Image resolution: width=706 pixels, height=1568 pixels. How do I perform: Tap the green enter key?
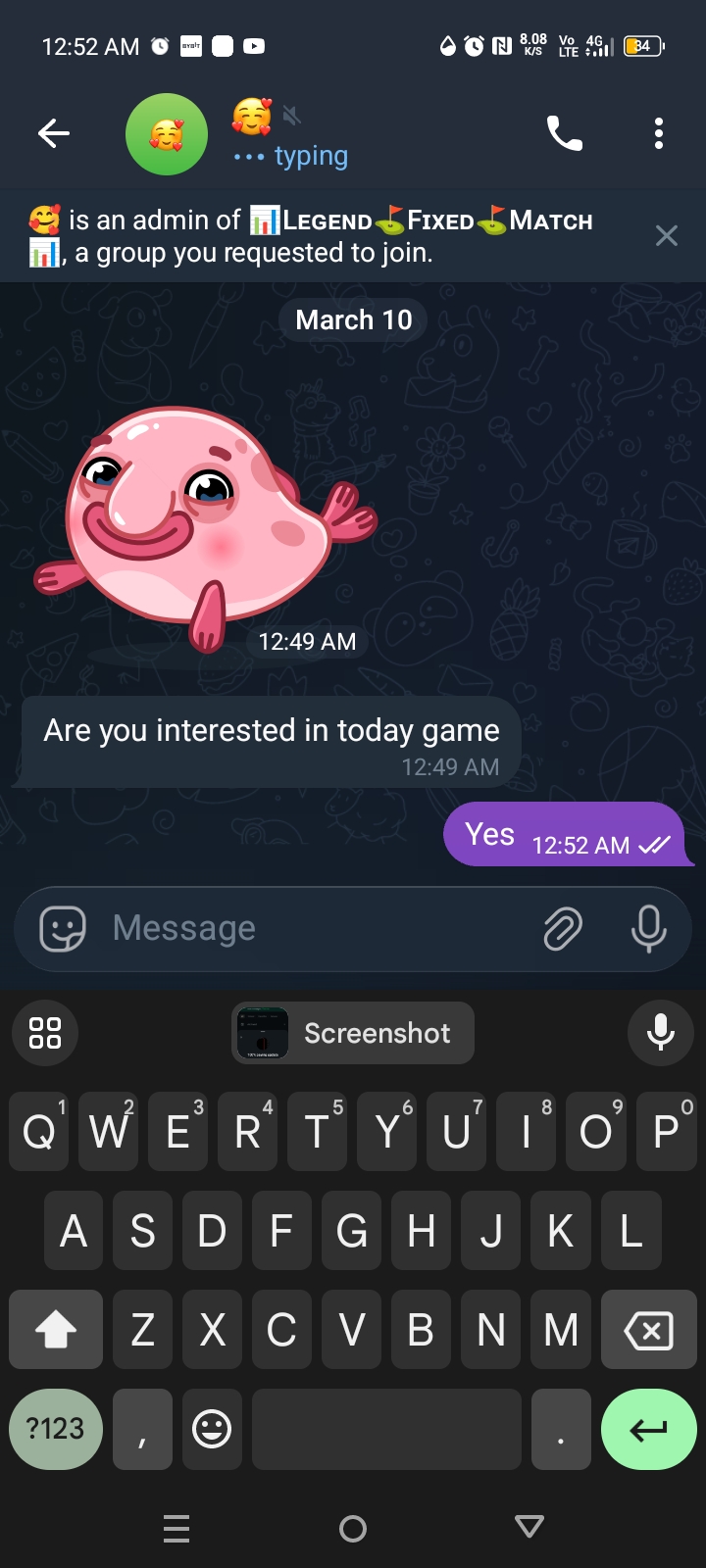(x=648, y=1429)
